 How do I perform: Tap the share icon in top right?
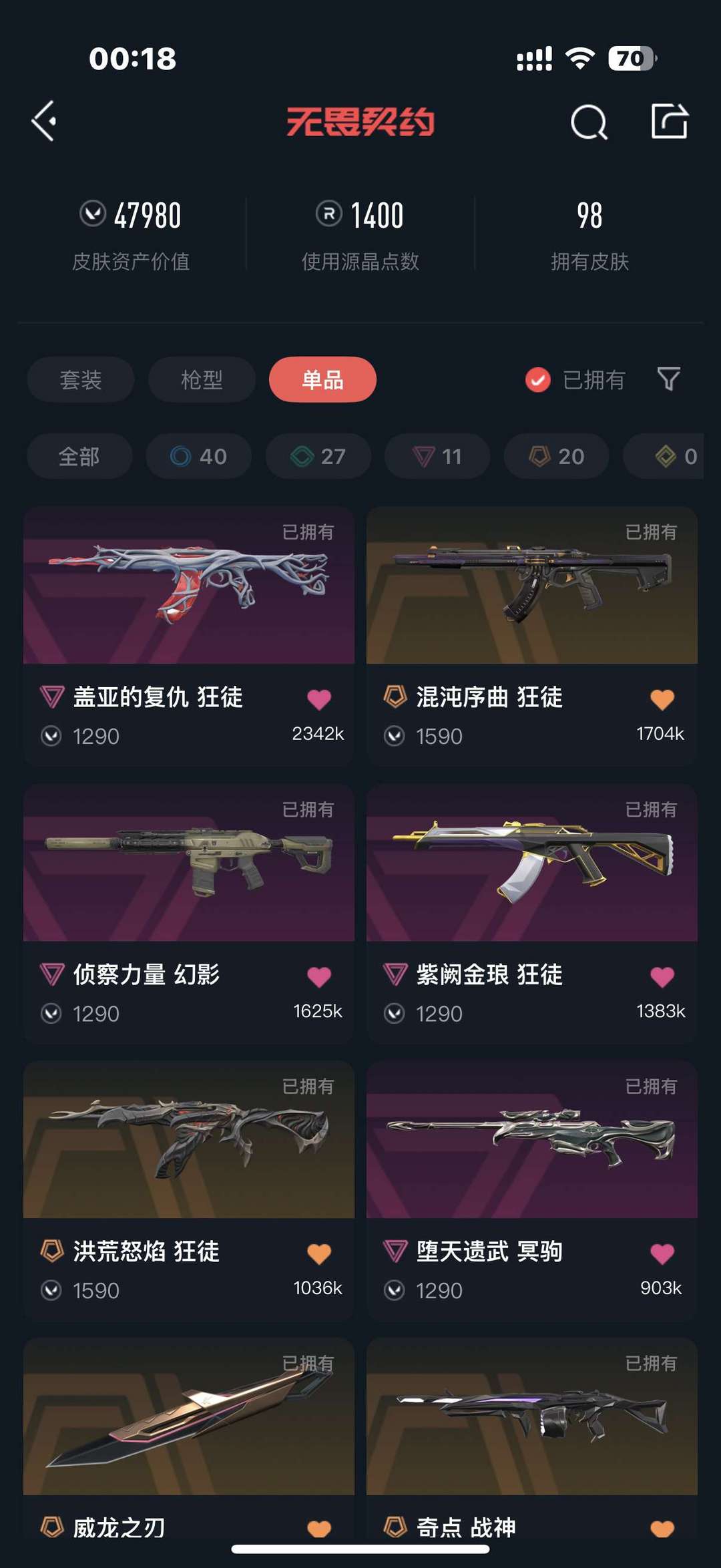[x=670, y=122]
